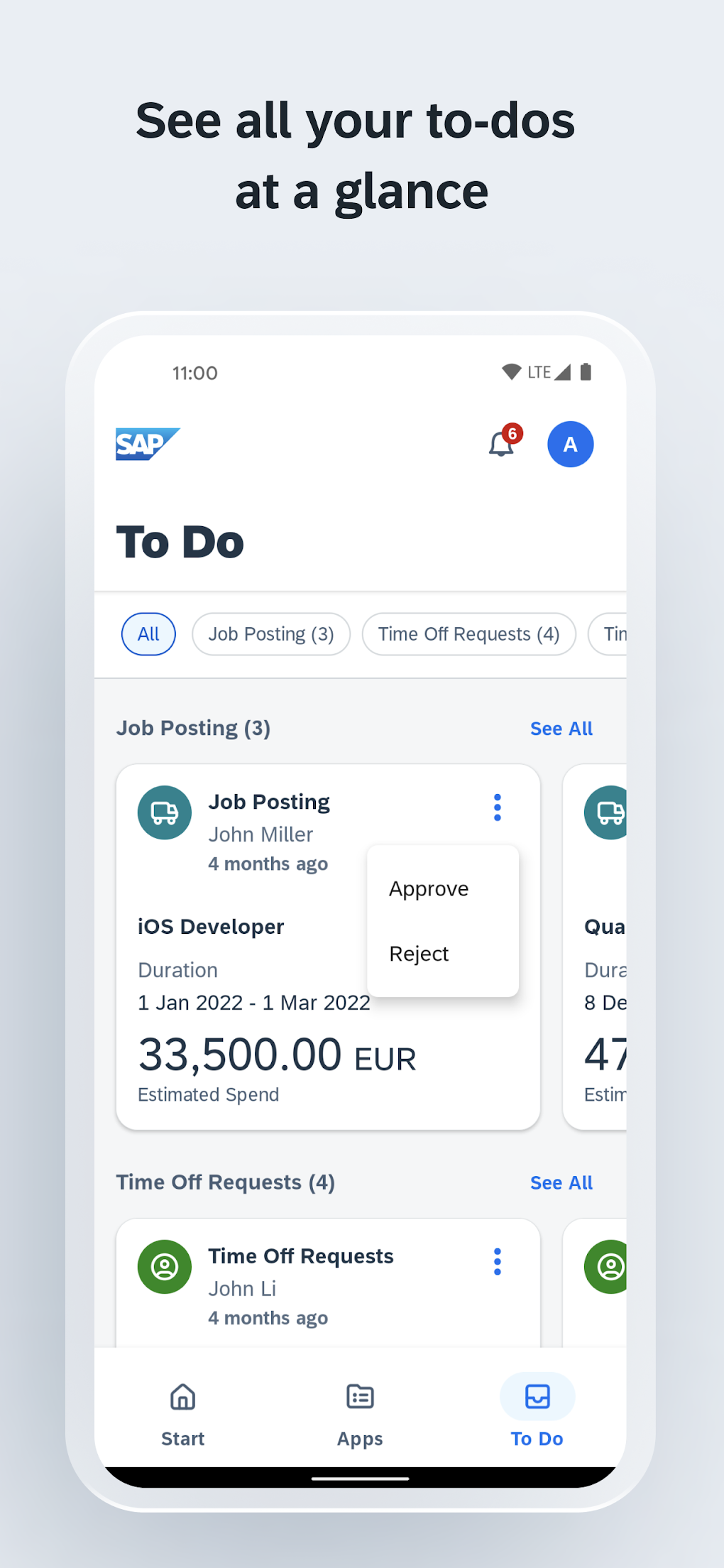Select the All filter chip

coord(148,634)
